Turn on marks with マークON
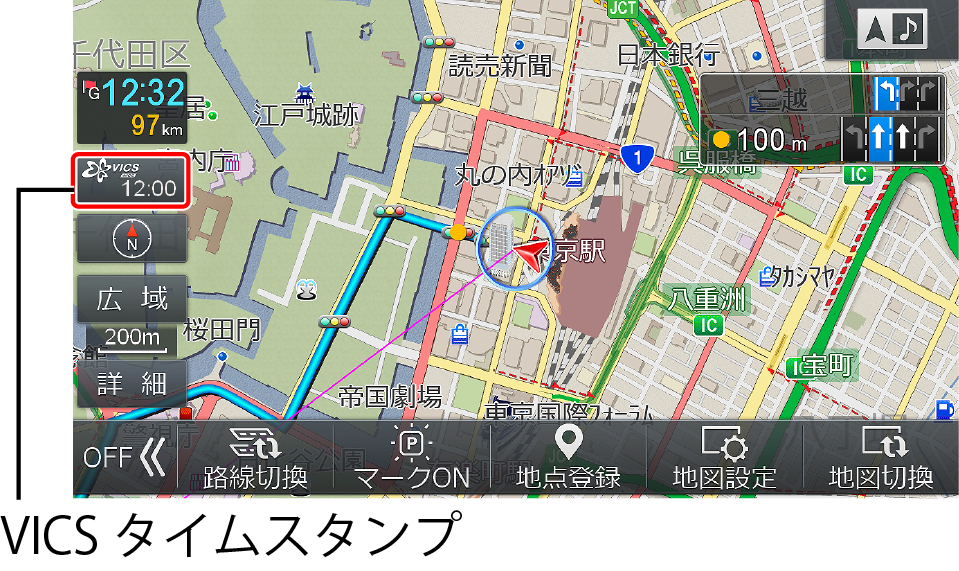Image resolution: width=959 pixels, height=571 pixels. [412, 459]
